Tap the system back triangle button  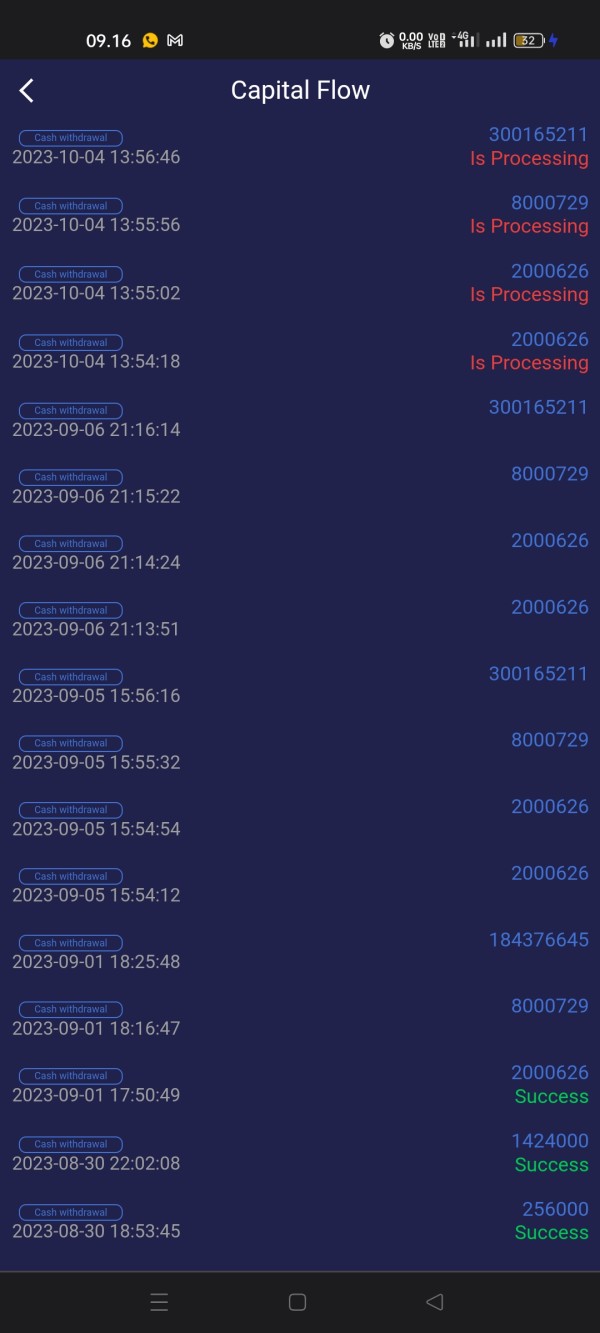coord(434,1302)
